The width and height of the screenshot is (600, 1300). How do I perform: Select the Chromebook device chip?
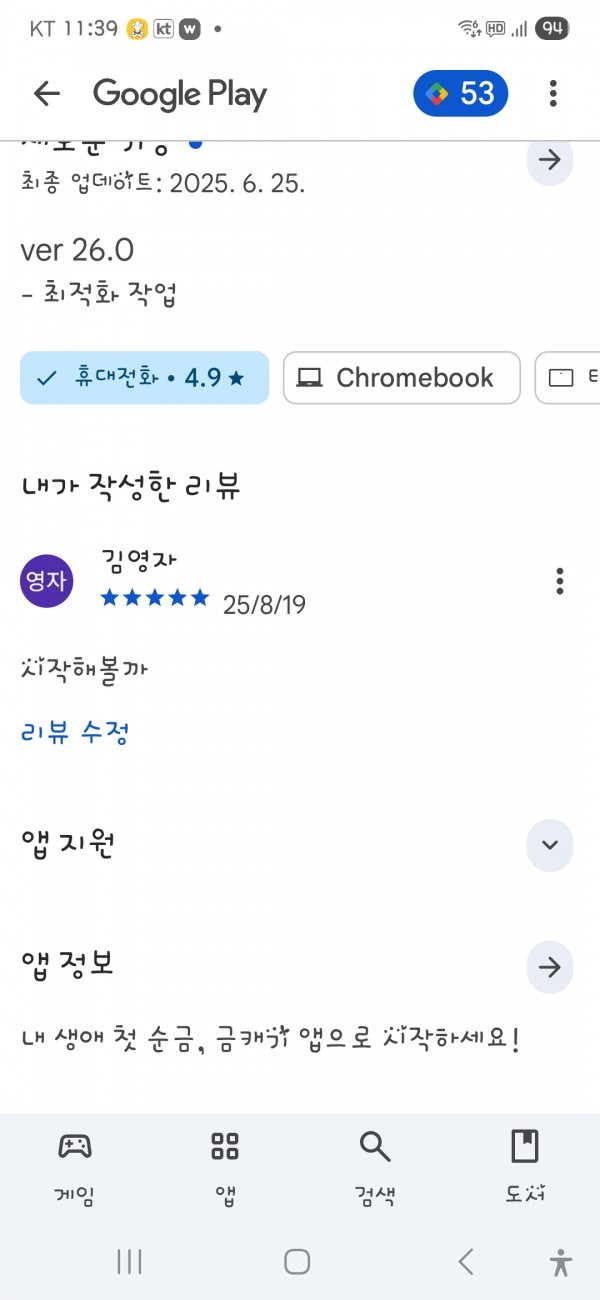(x=402, y=378)
